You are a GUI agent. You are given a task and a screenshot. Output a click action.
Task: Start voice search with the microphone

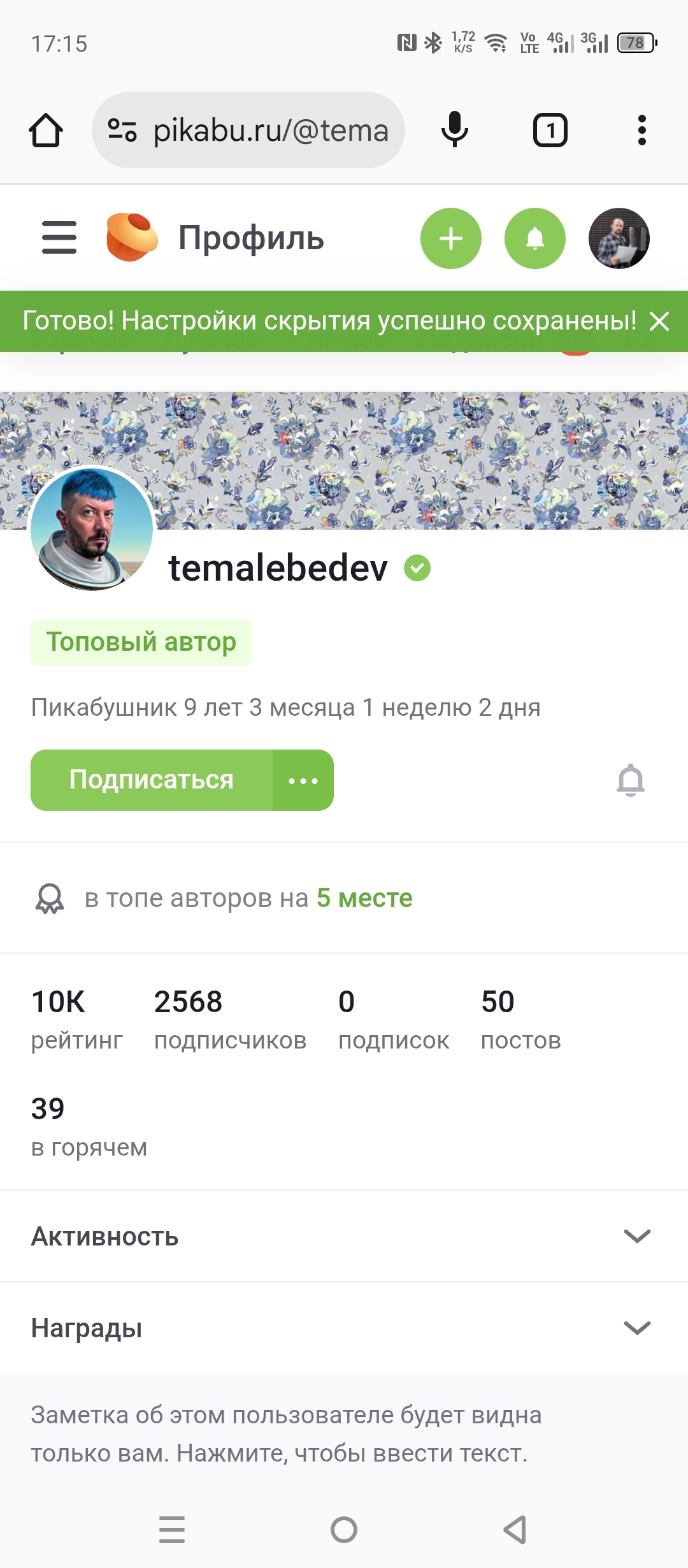click(455, 131)
